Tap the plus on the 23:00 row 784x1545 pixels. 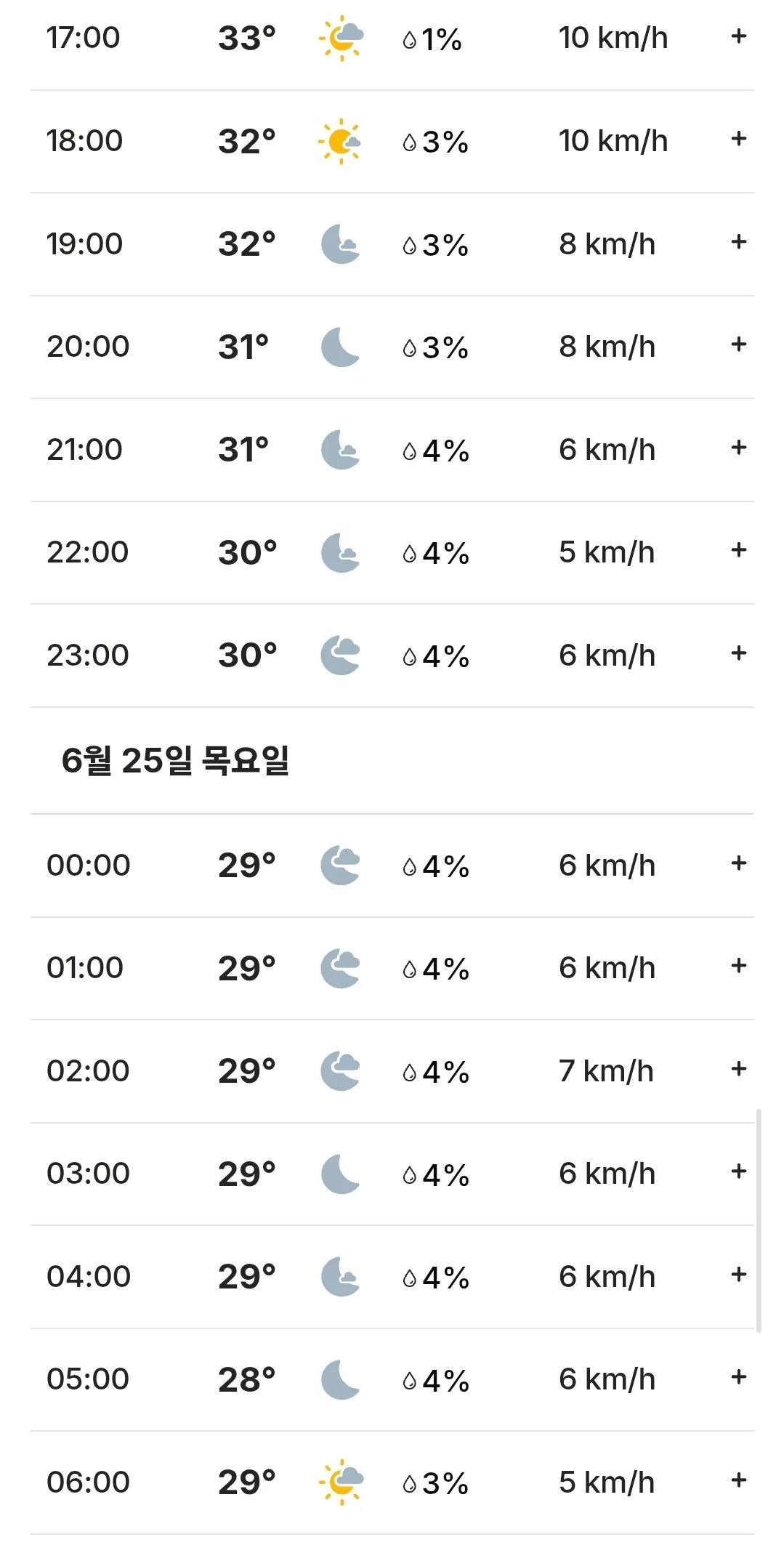click(738, 653)
